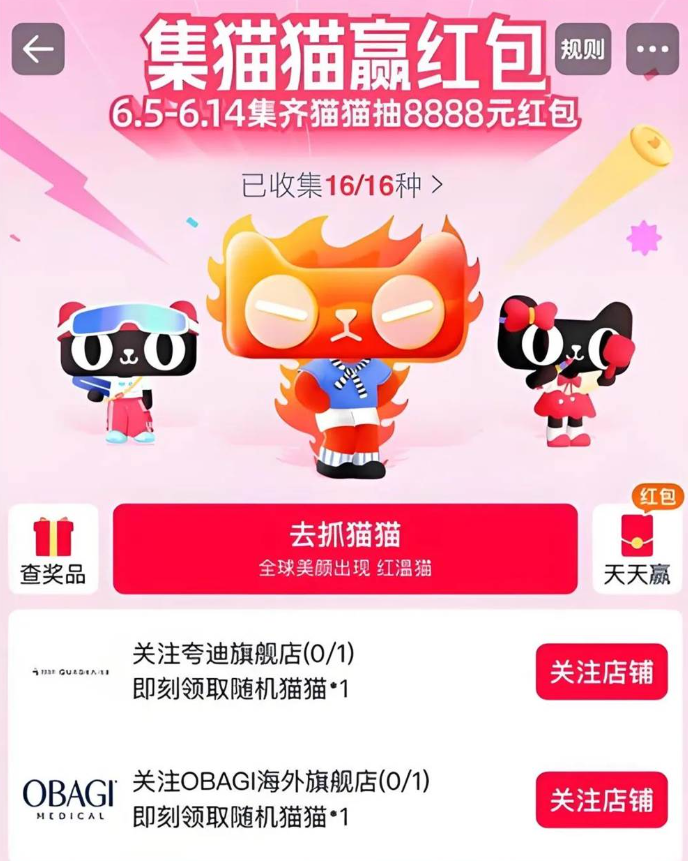Follow the OBAGI海外旗舰店 store
This screenshot has height=861, width=688.
tap(601, 800)
